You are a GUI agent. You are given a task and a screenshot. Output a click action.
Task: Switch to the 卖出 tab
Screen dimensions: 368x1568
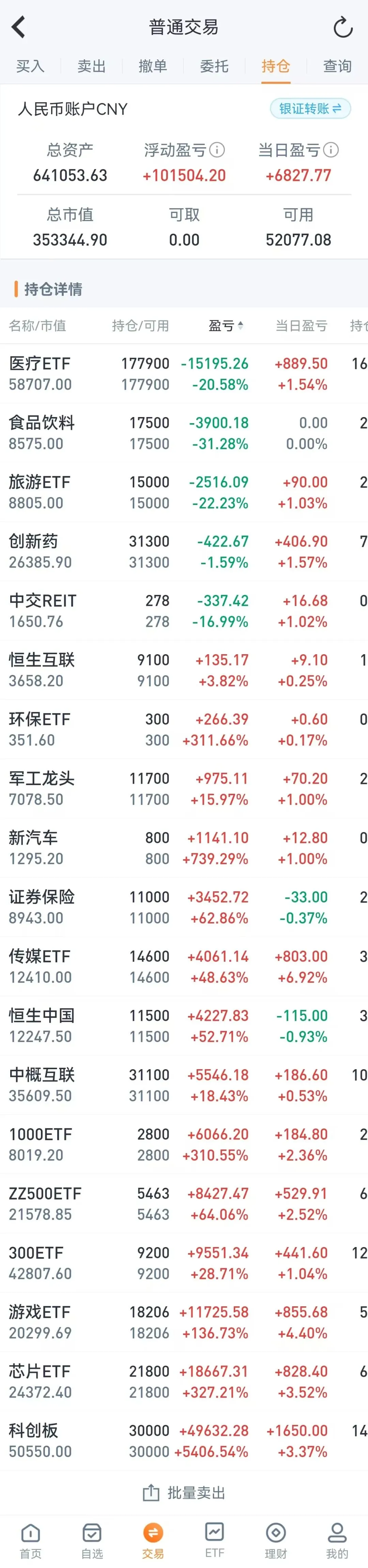coord(92,66)
